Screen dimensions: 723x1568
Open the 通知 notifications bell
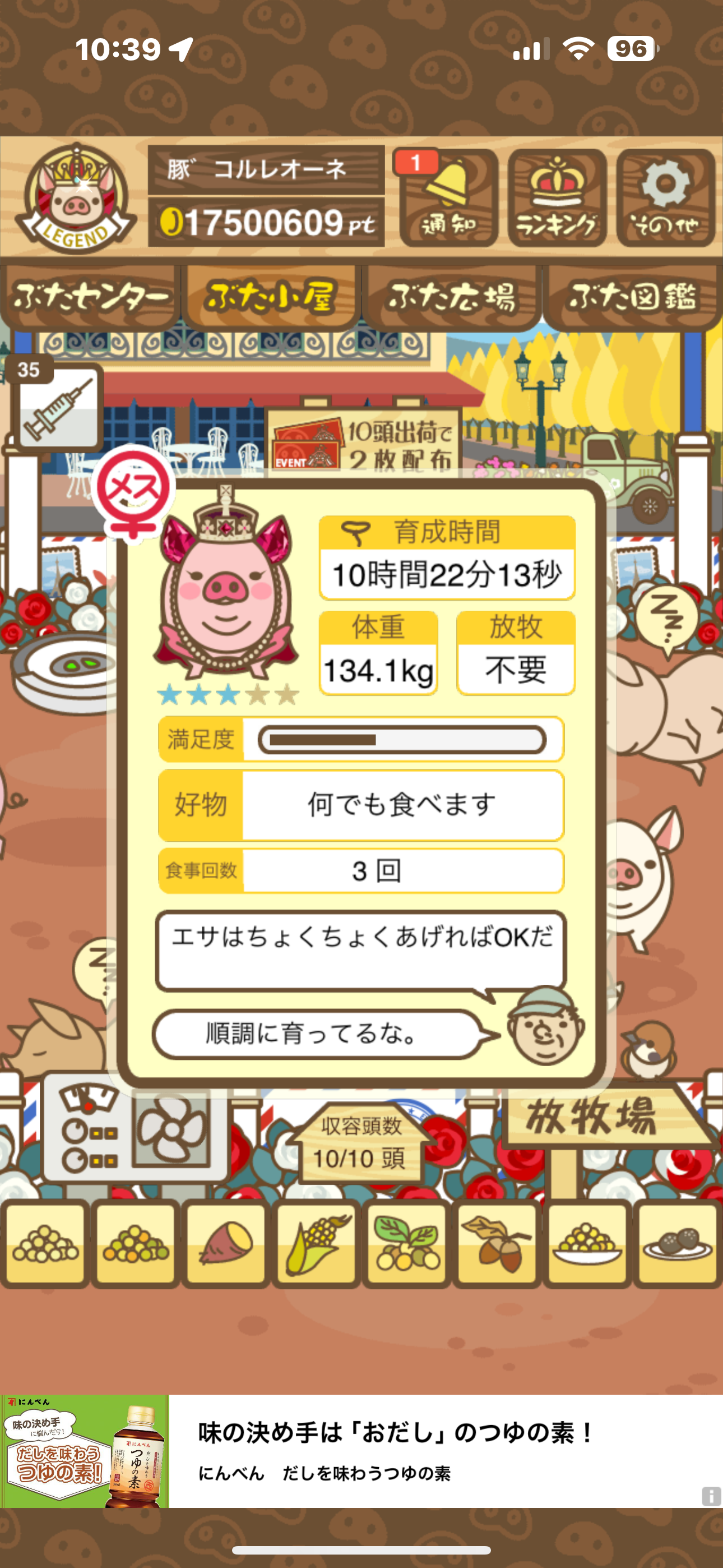pyautogui.click(x=448, y=198)
